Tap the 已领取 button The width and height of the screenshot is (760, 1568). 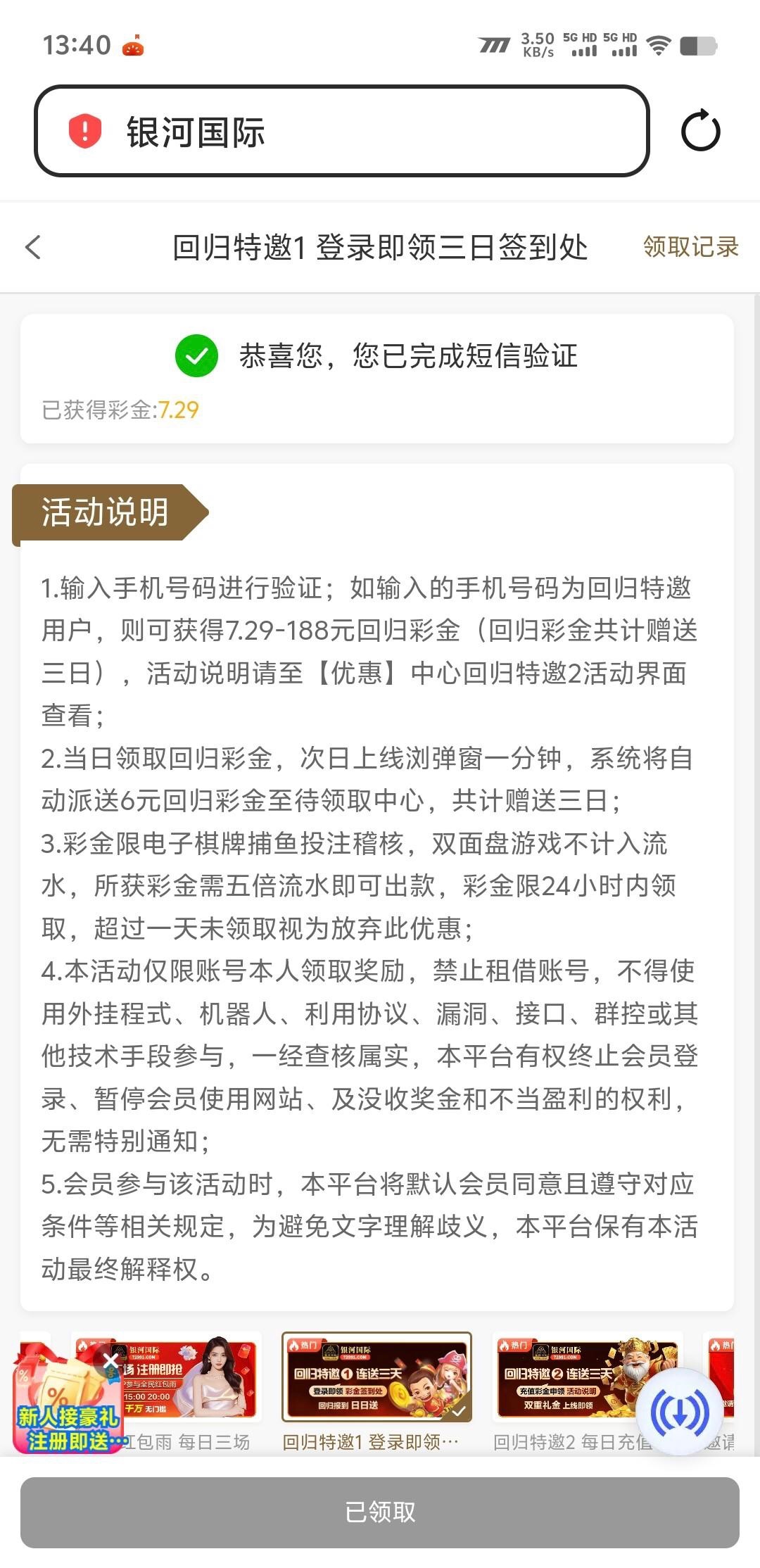[x=380, y=1512]
